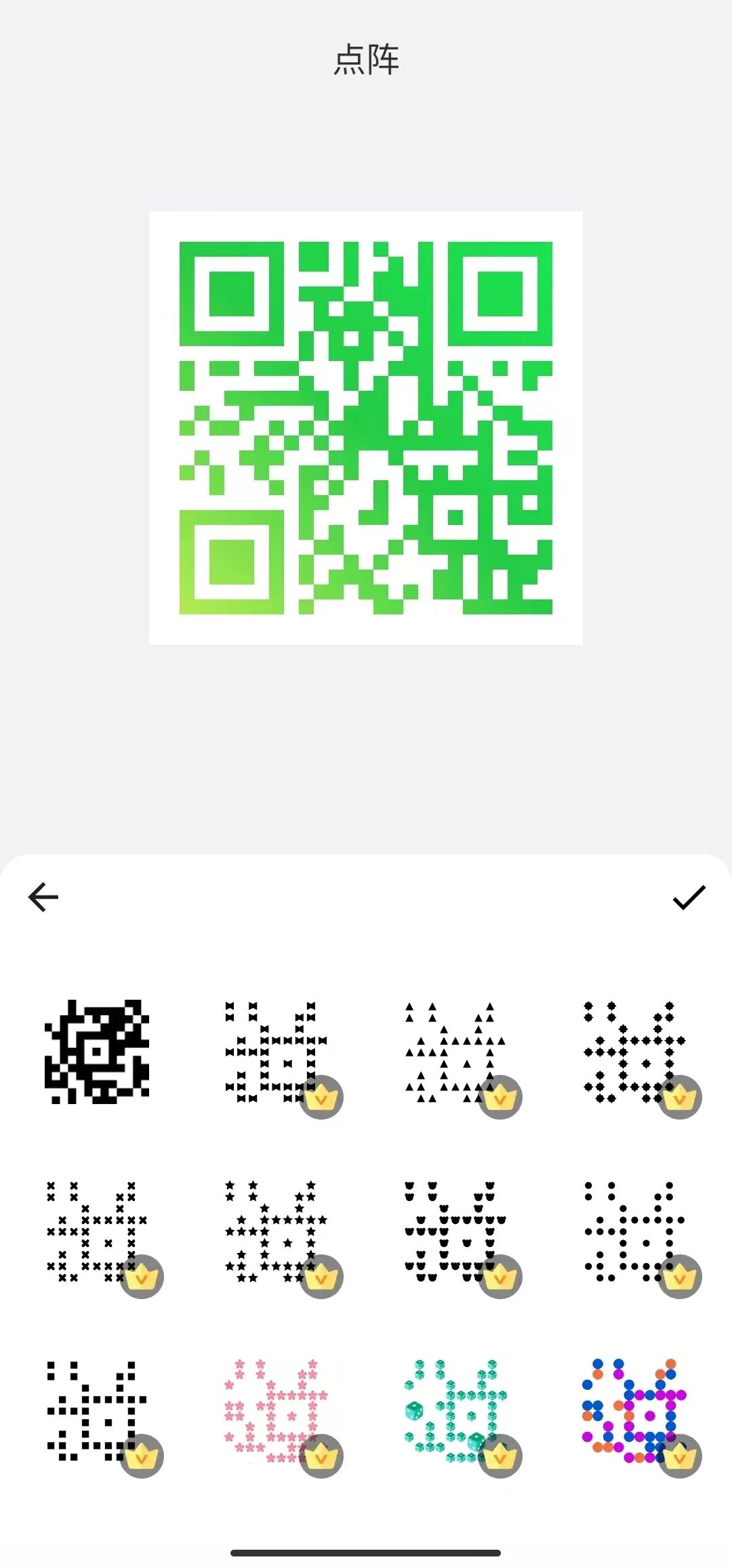Image resolution: width=732 pixels, height=1568 pixels.
Task: Apply the multicolor circles pattern style
Action: [634, 1410]
